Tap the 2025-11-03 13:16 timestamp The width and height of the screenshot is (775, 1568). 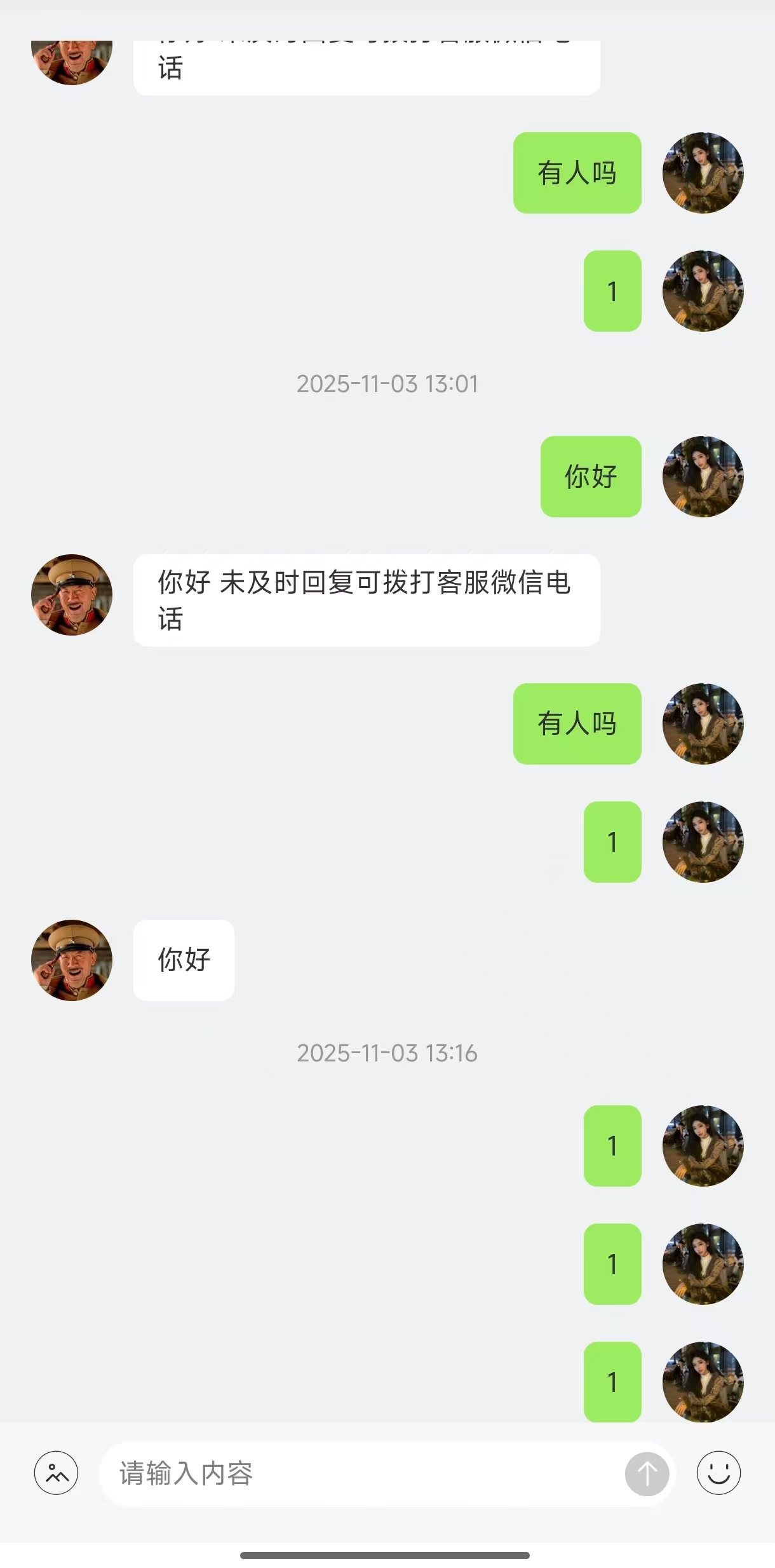[x=387, y=1053]
